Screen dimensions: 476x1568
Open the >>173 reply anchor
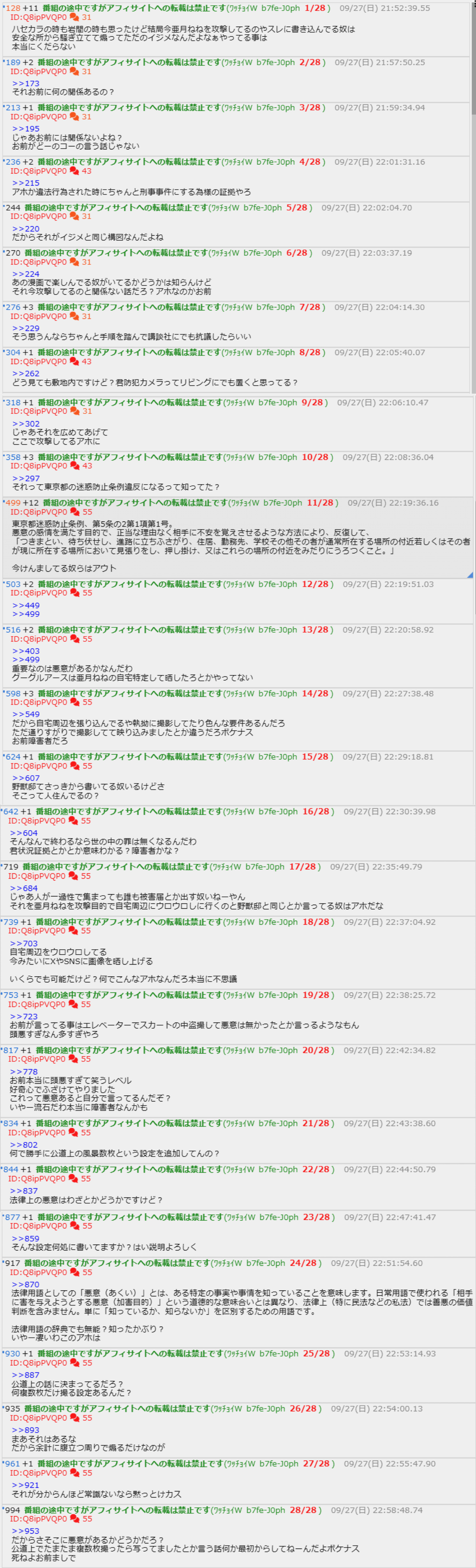(26, 83)
